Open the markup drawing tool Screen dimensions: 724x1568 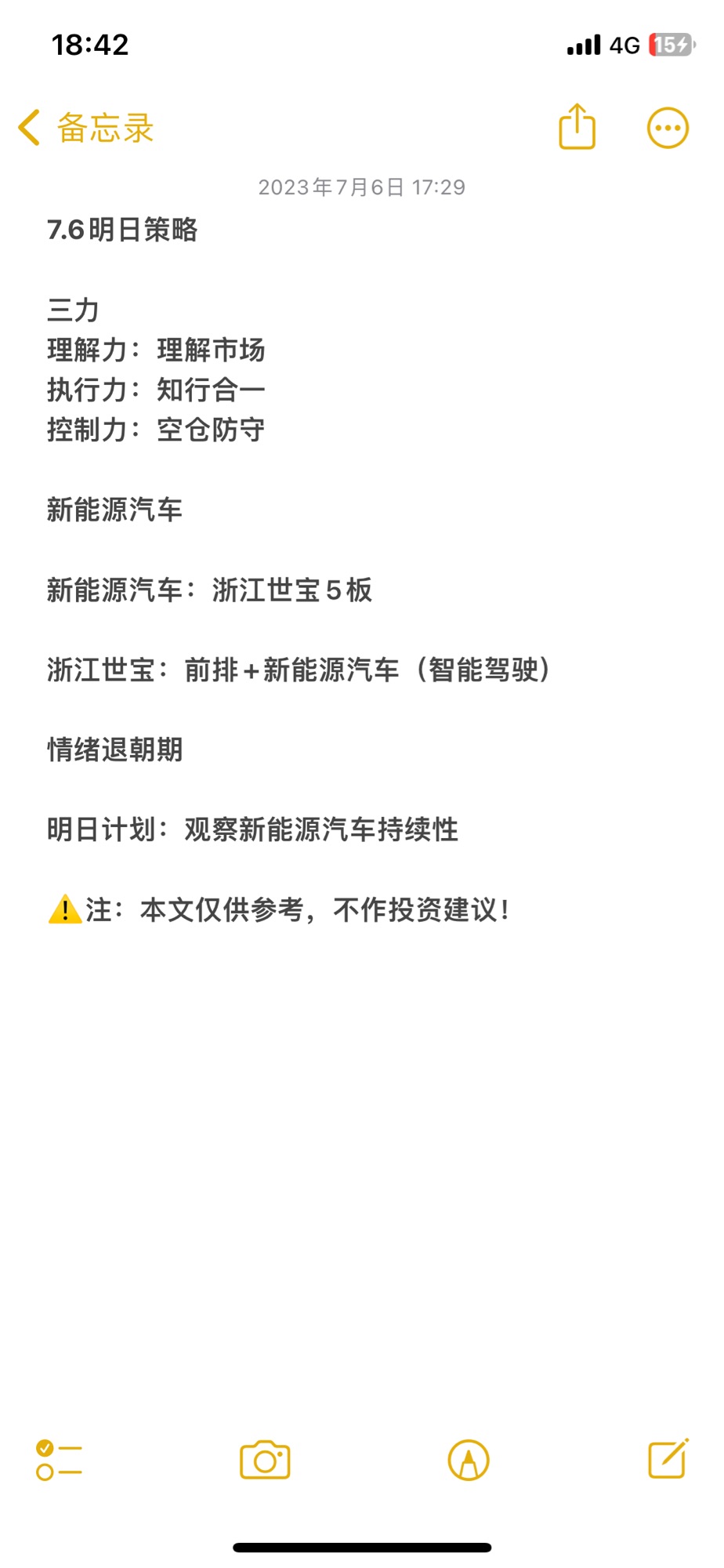(x=469, y=1460)
